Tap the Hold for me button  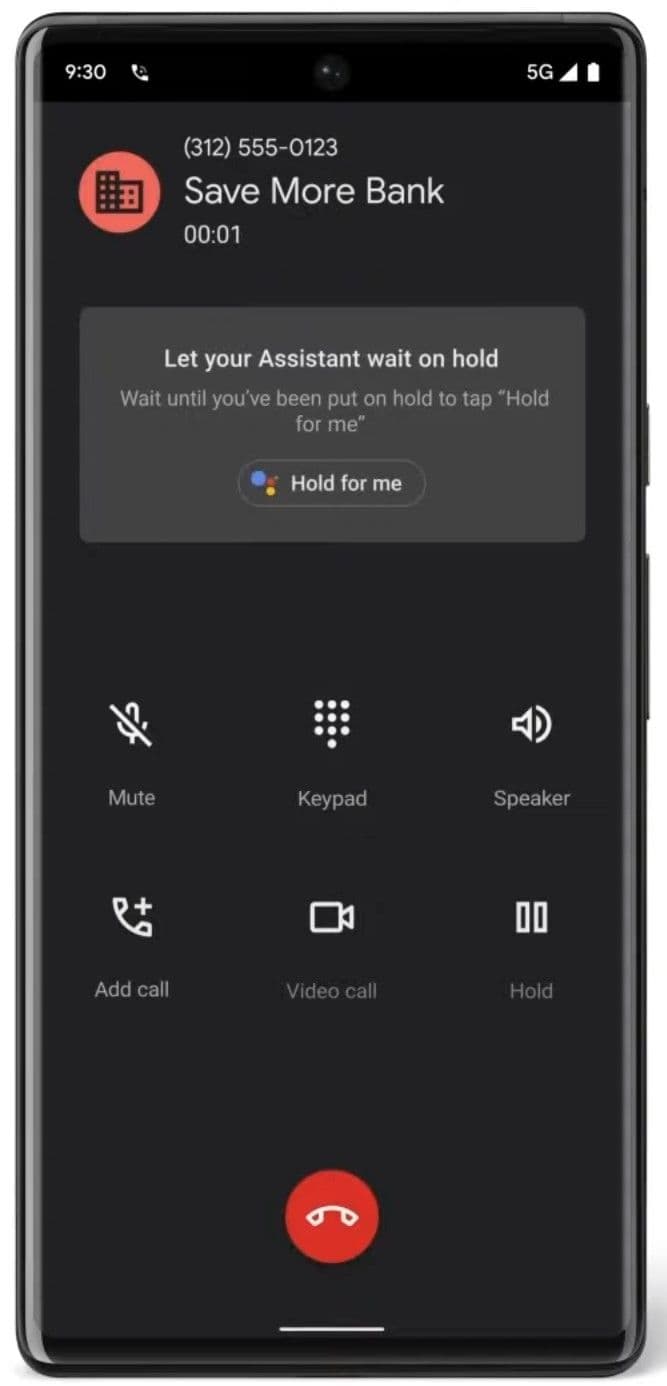(x=332, y=484)
